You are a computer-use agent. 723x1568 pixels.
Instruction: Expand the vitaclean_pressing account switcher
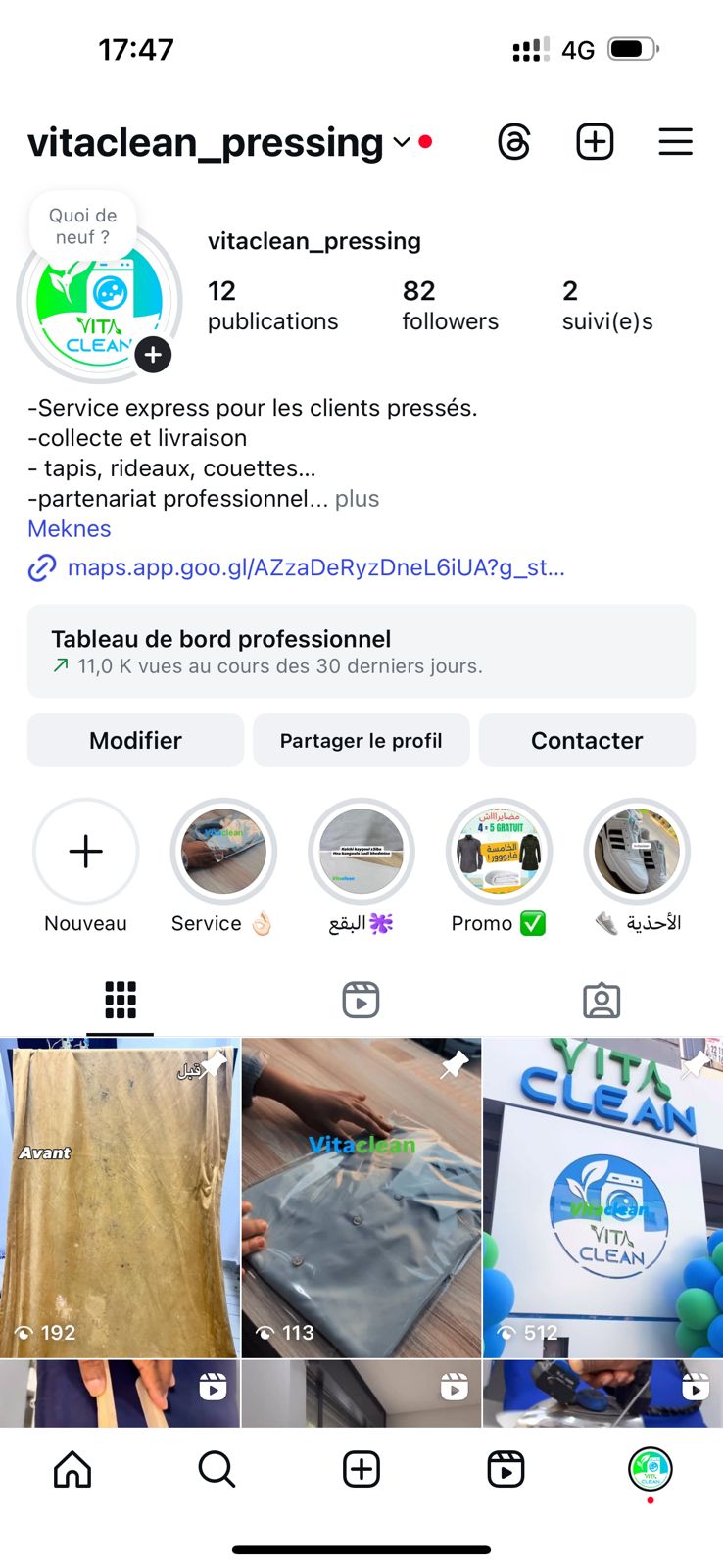click(x=401, y=142)
